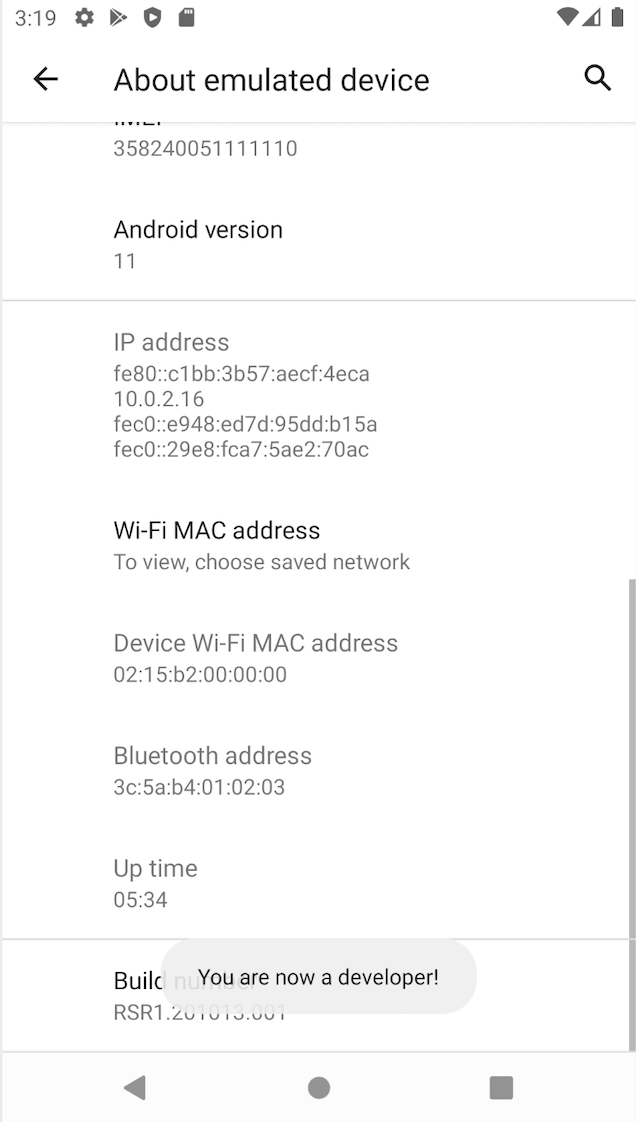This screenshot has width=636, height=1122.
Task: Tap the Build number row
Action: pyautogui.click(x=318, y=995)
